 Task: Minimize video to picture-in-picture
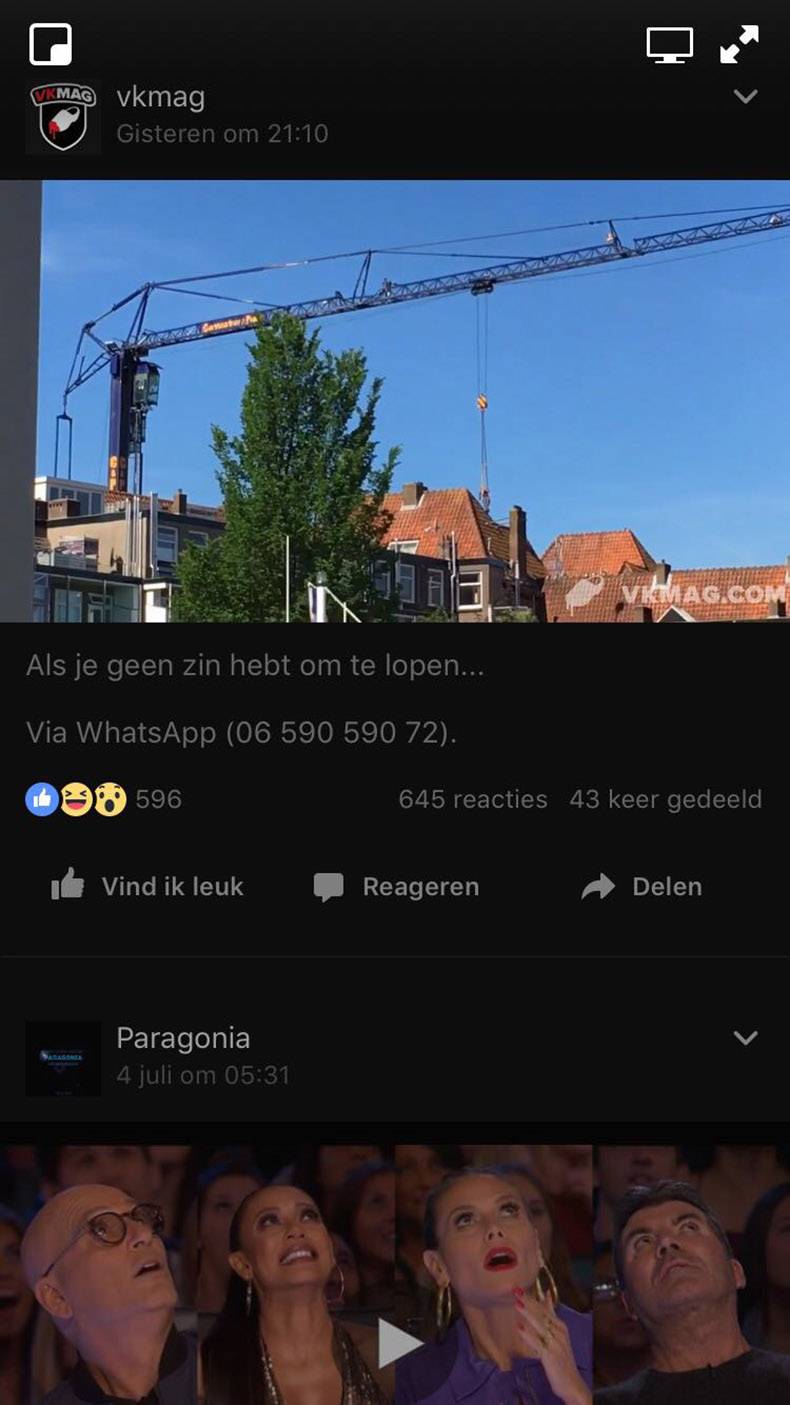click(51, 44)
